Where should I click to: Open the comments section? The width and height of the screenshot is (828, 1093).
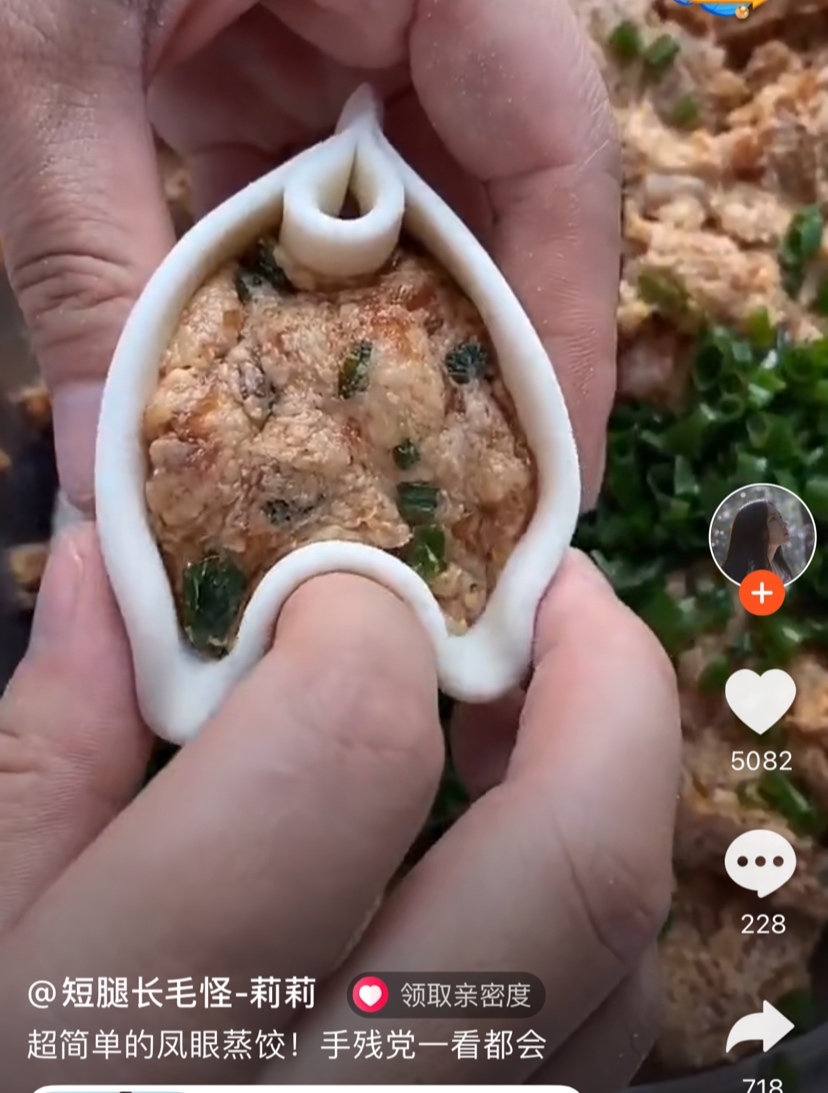tap(760, 863)
